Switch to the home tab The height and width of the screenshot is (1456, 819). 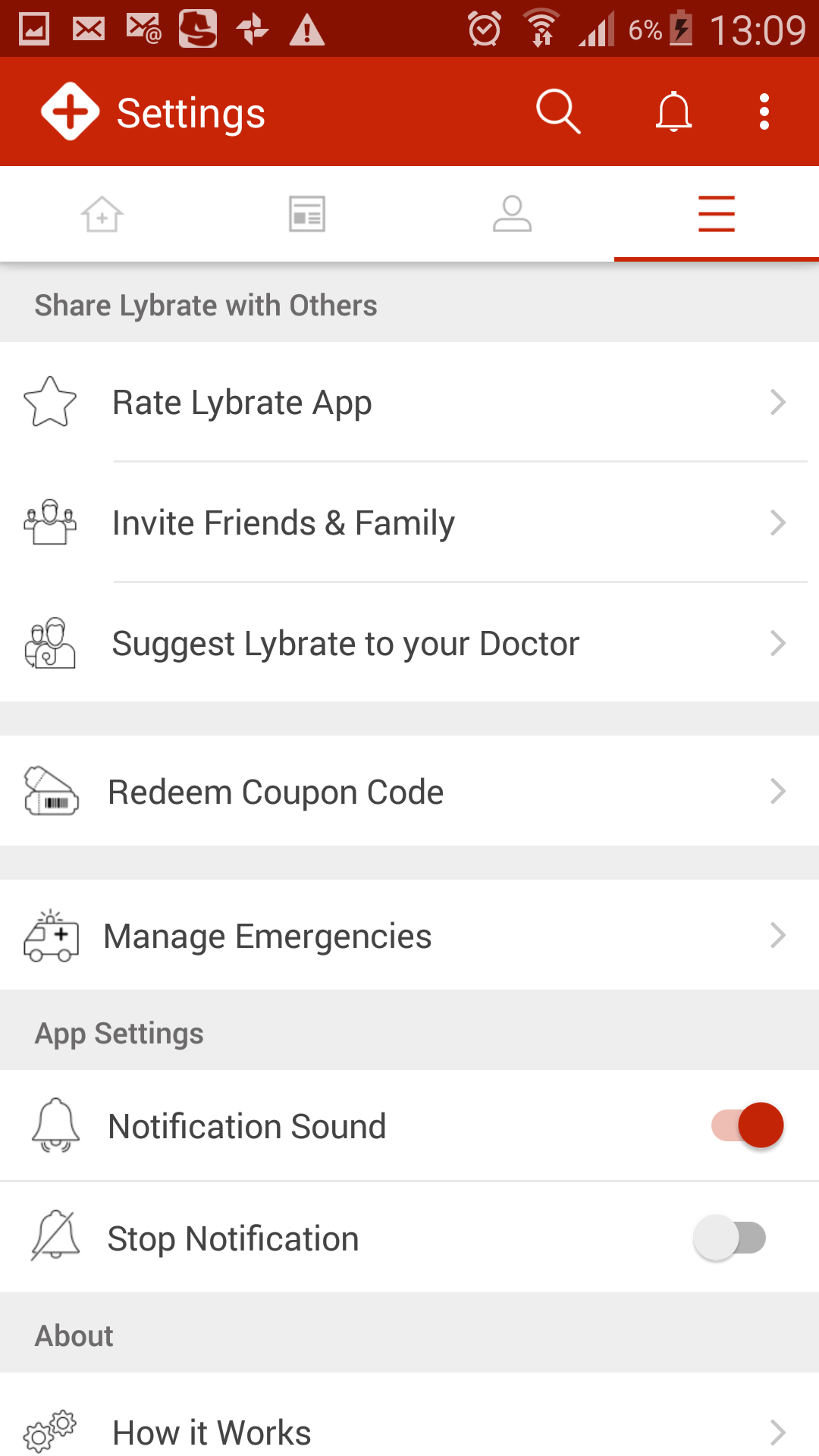(102, 214)
